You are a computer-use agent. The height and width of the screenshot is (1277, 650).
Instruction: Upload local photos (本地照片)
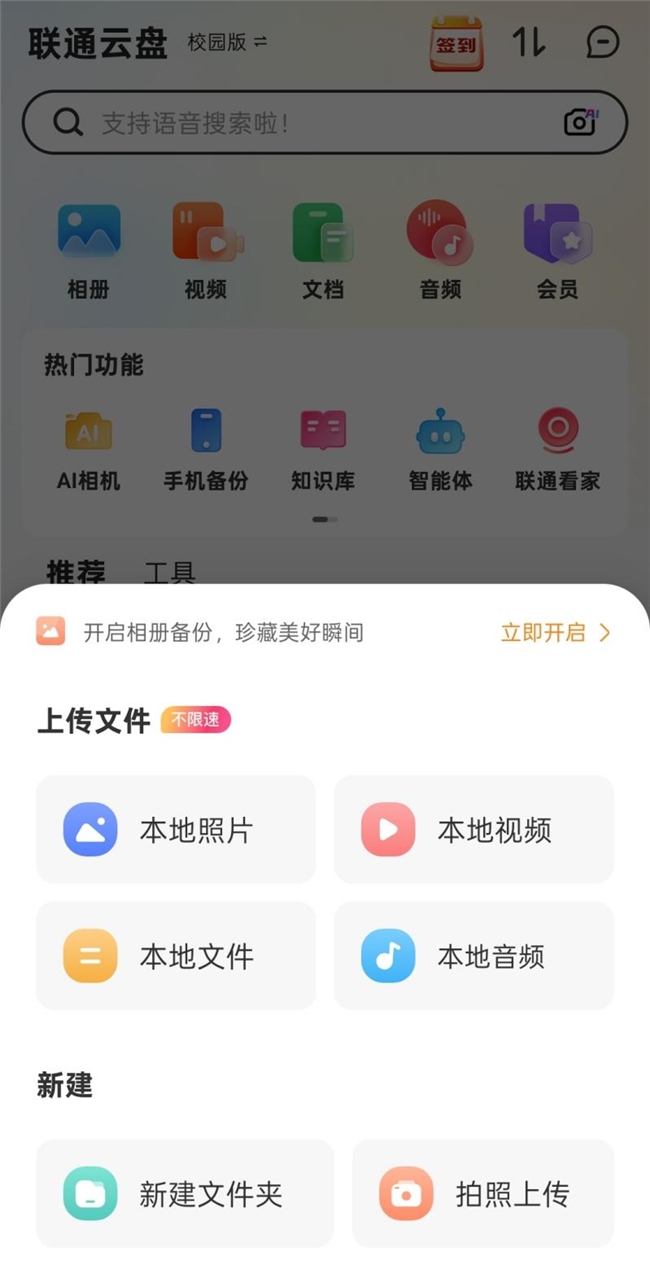pos(176,830)
